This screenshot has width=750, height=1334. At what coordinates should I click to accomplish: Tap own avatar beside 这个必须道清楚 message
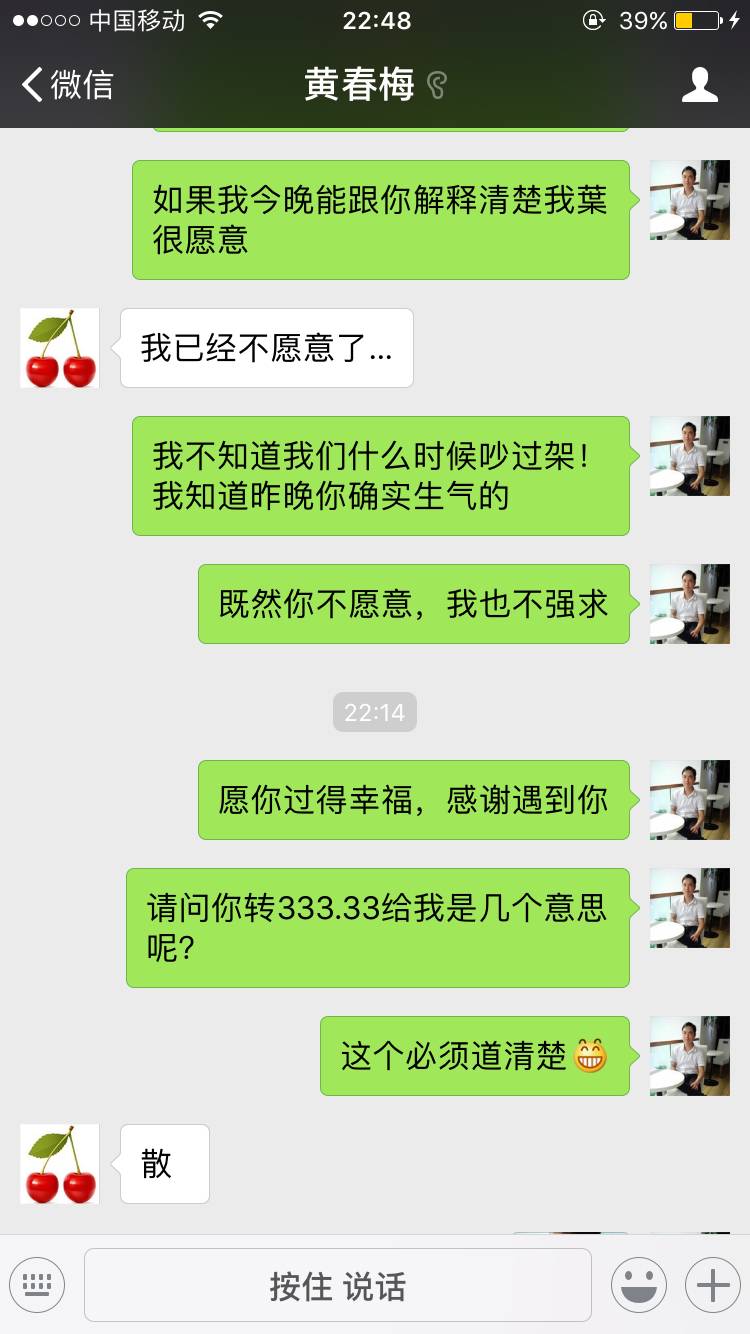pyautogui.click(x=689, y=1056)
